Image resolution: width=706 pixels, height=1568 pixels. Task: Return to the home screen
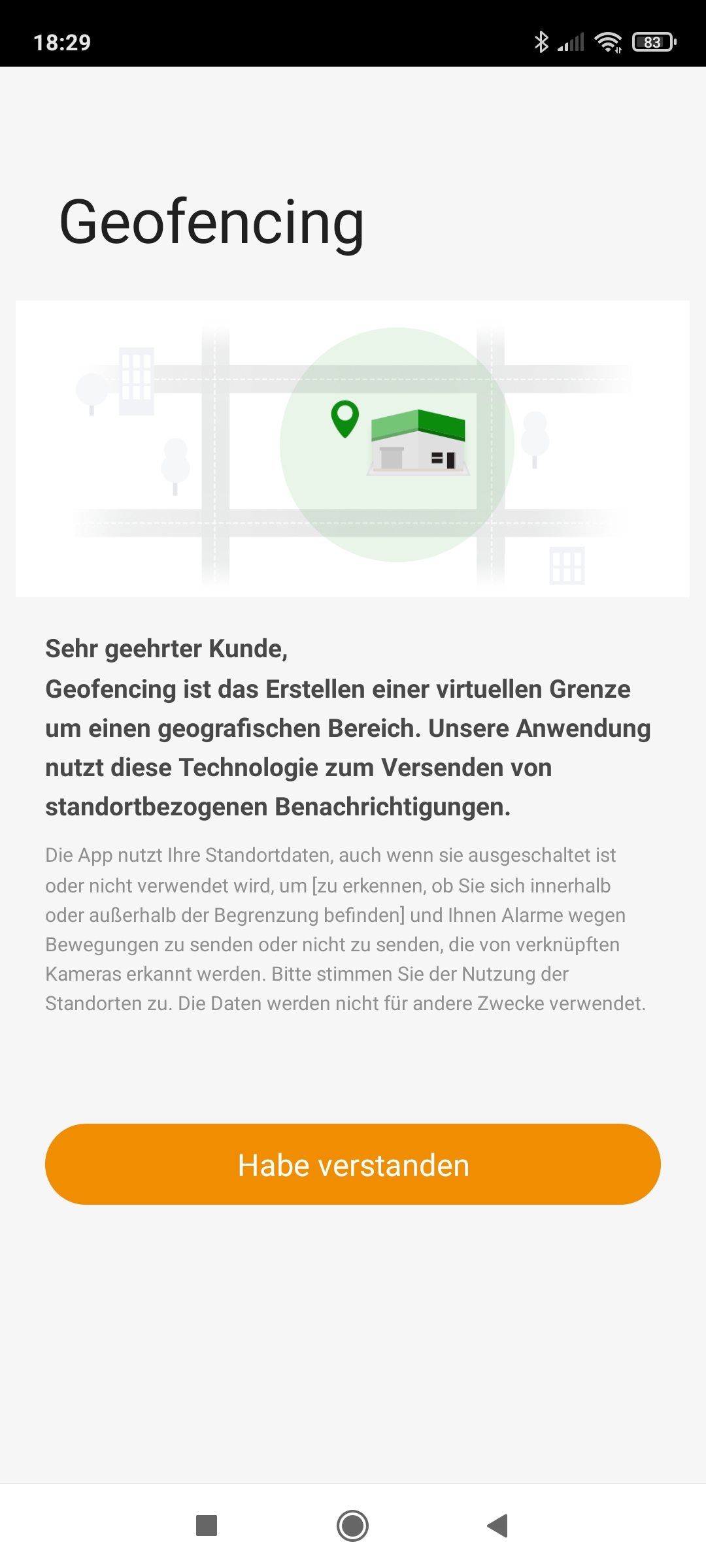pos(353,1526)
